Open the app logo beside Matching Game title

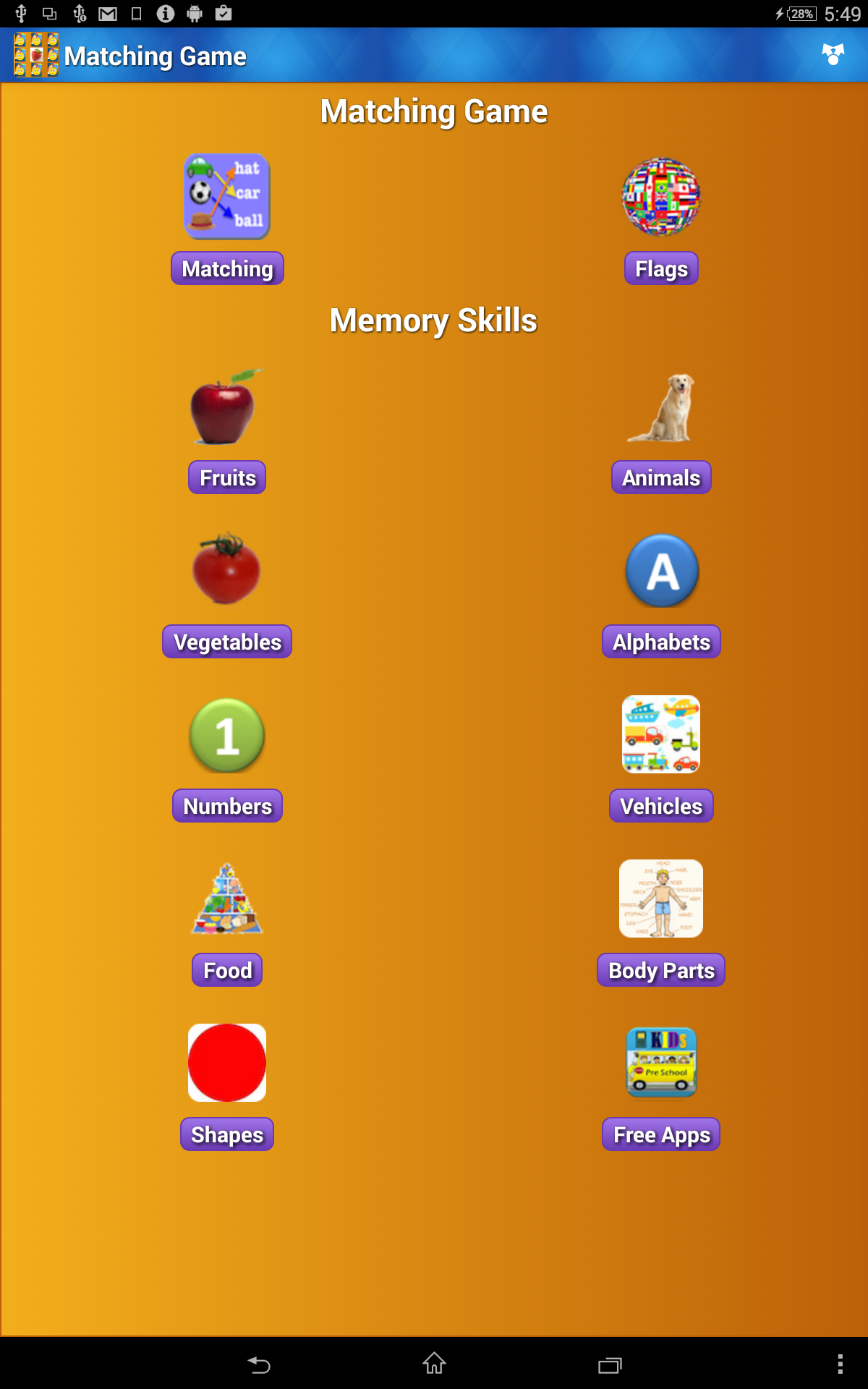point(32,55)
